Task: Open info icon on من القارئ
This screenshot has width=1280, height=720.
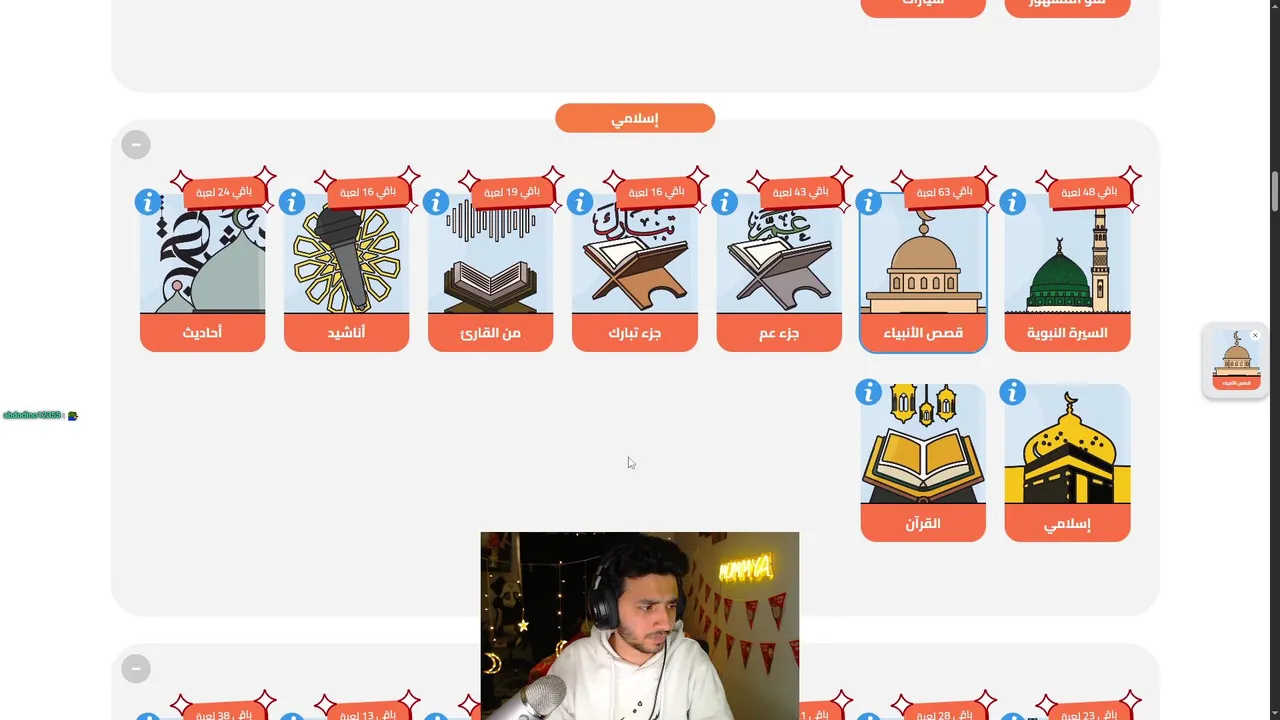Action: click(436, 202)
